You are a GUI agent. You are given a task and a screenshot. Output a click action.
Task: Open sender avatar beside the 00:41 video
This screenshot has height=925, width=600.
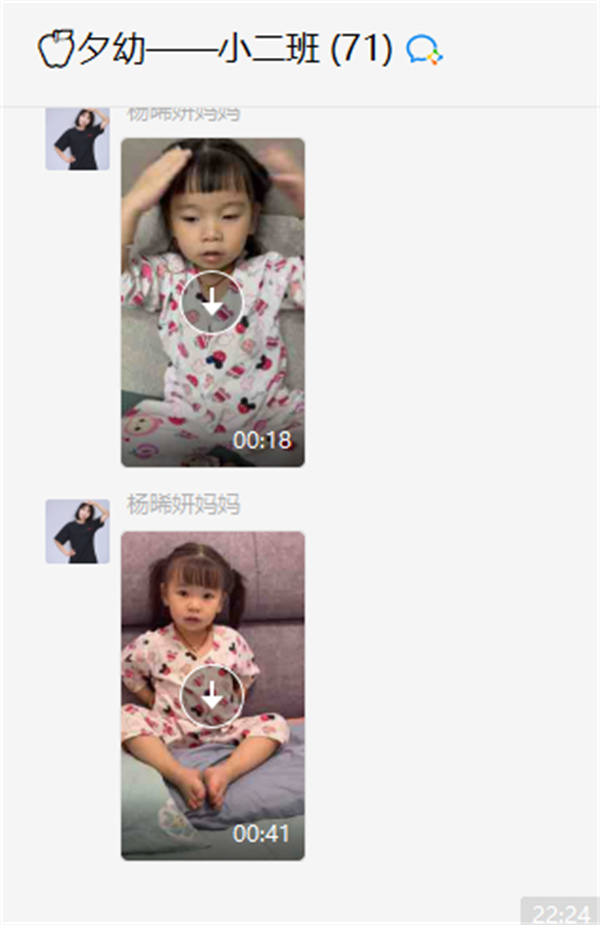tap(77, 531)
